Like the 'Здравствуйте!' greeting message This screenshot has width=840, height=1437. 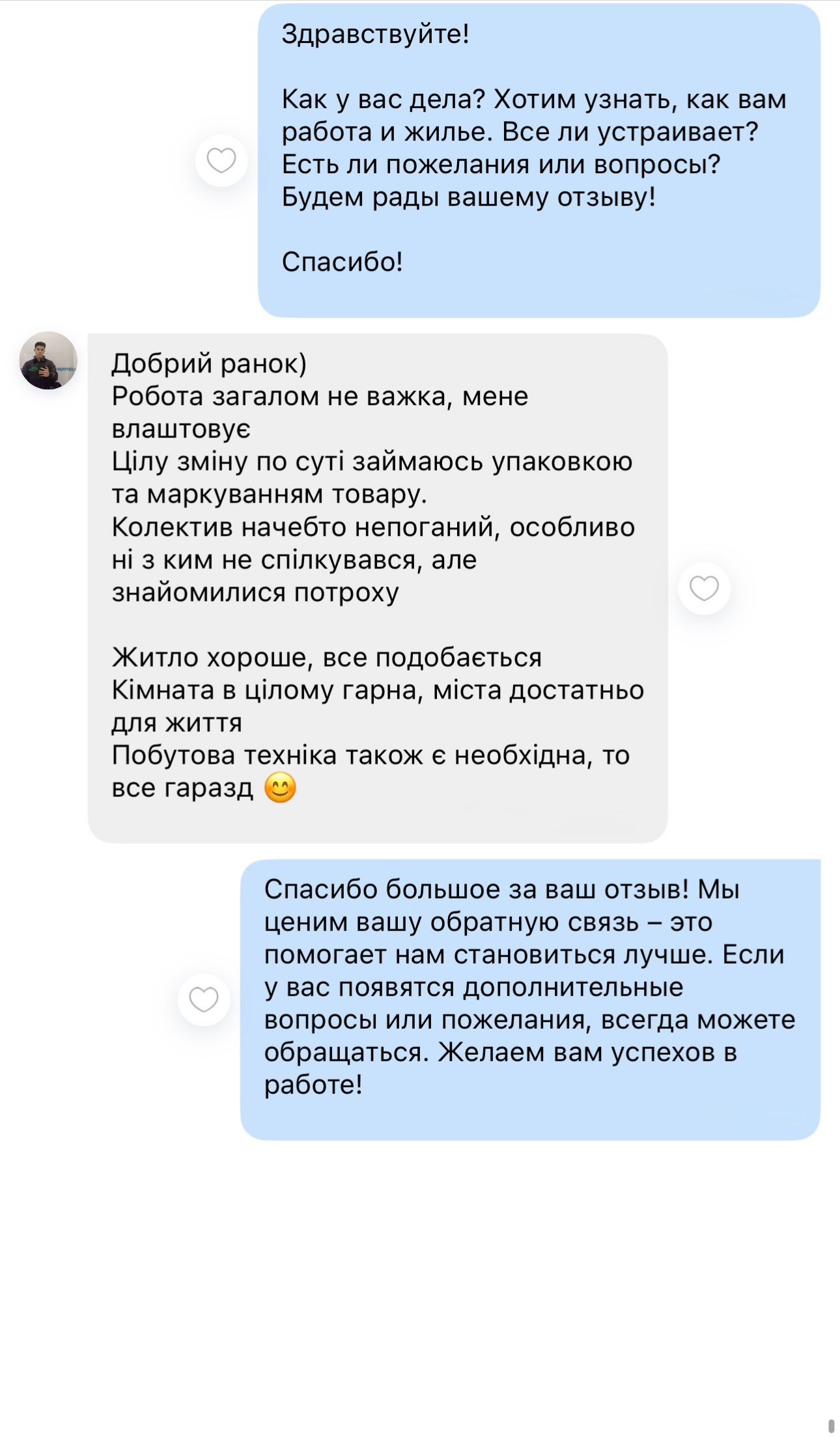(221, 160)
